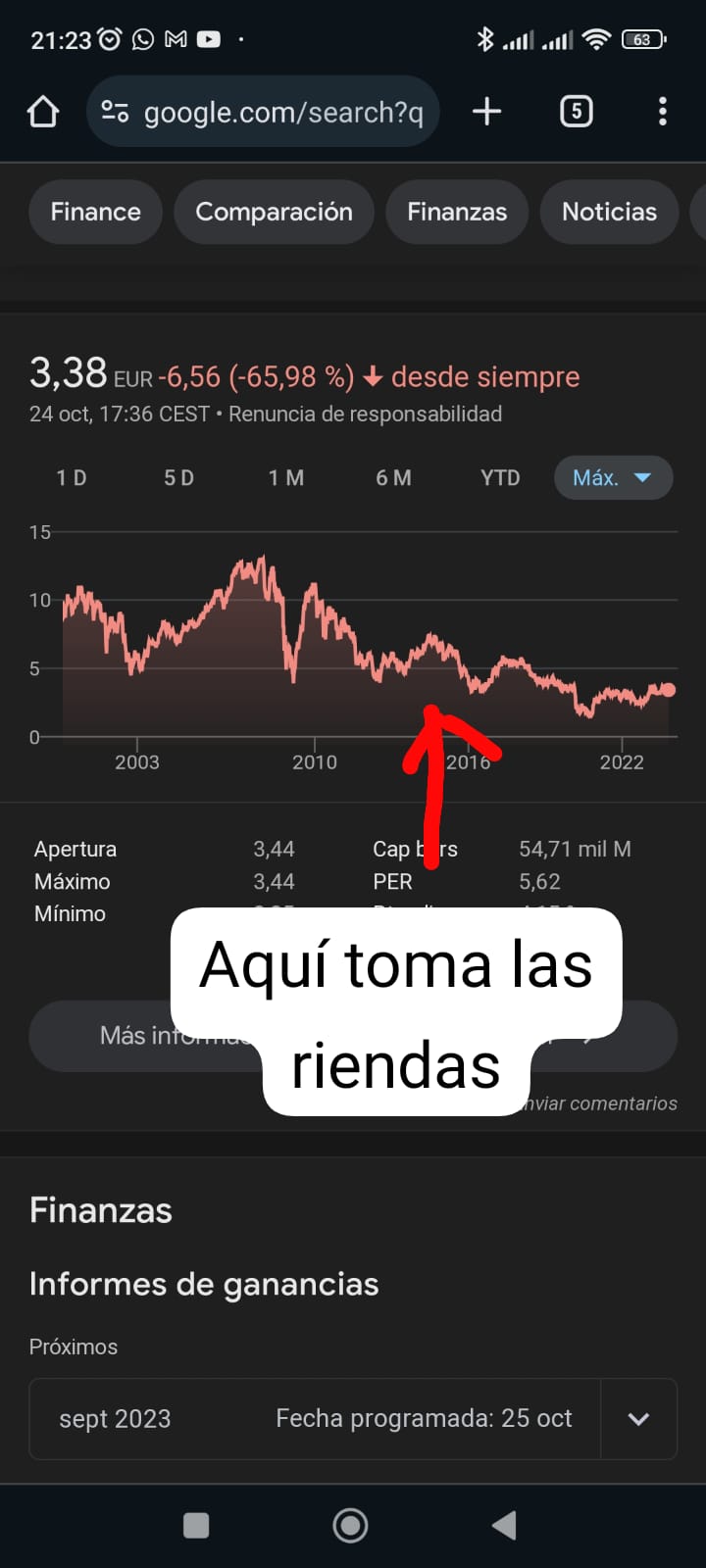Open the Máx. range dropdown
This screenshot has height=1568, width=706.
pos(613,478)
